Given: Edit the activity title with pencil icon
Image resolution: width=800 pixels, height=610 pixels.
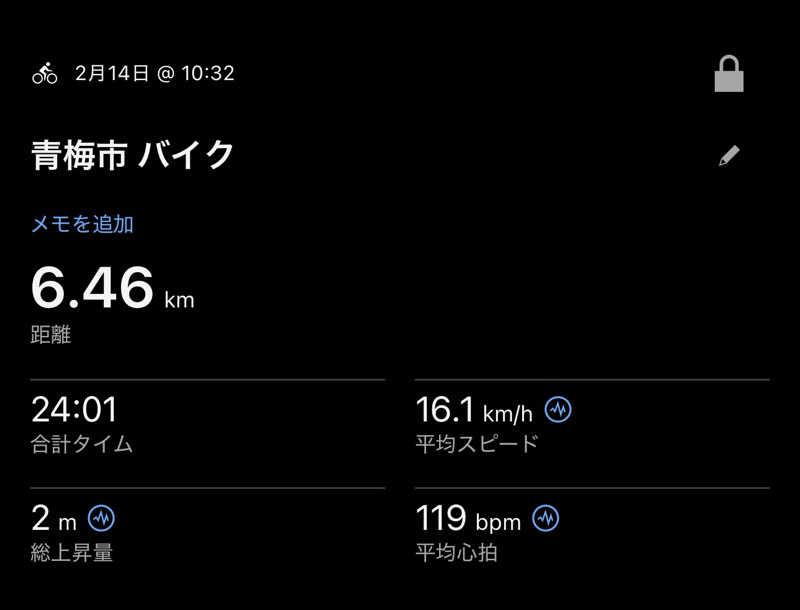Looking at the screenshot, I should click(729, 156).
